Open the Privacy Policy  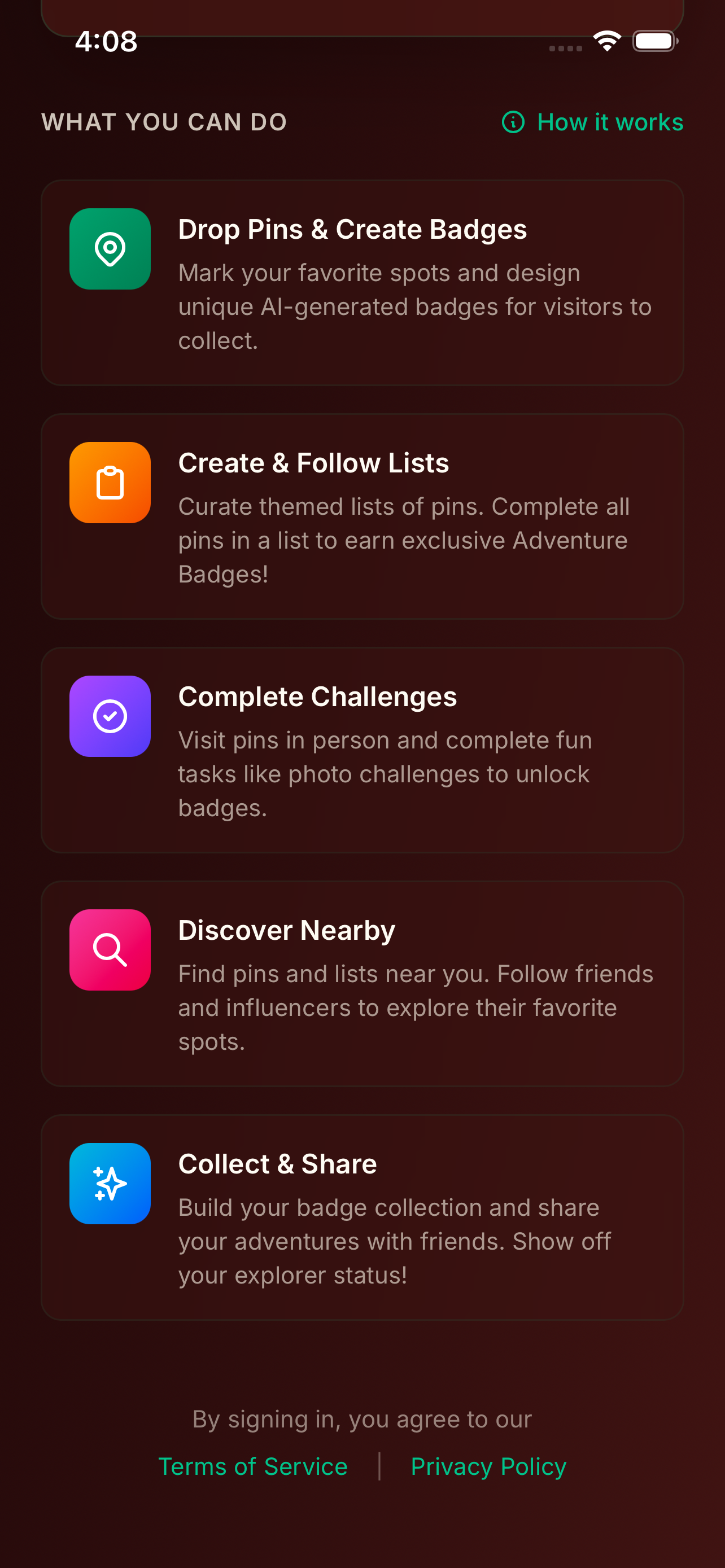[x=488, y=1466]
